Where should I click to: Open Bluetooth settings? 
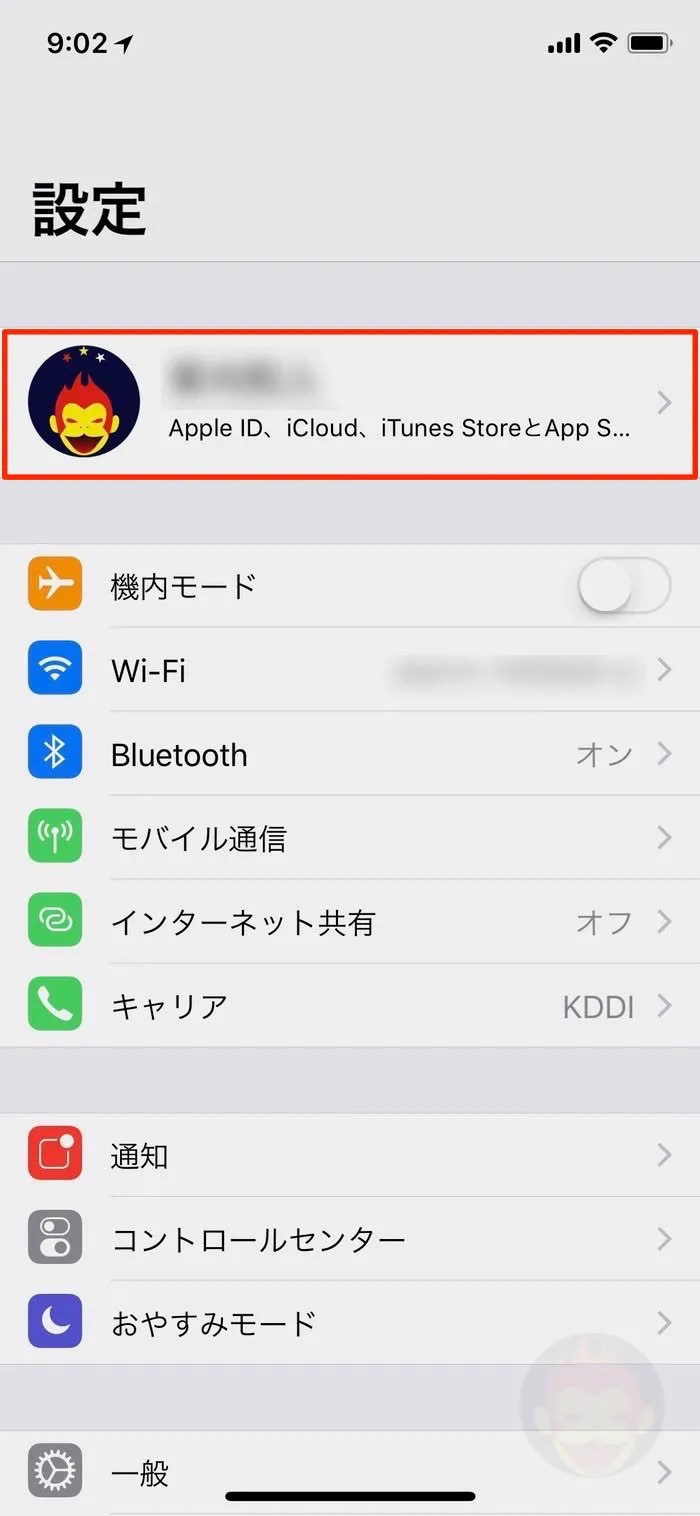click(x=350, y=754)
